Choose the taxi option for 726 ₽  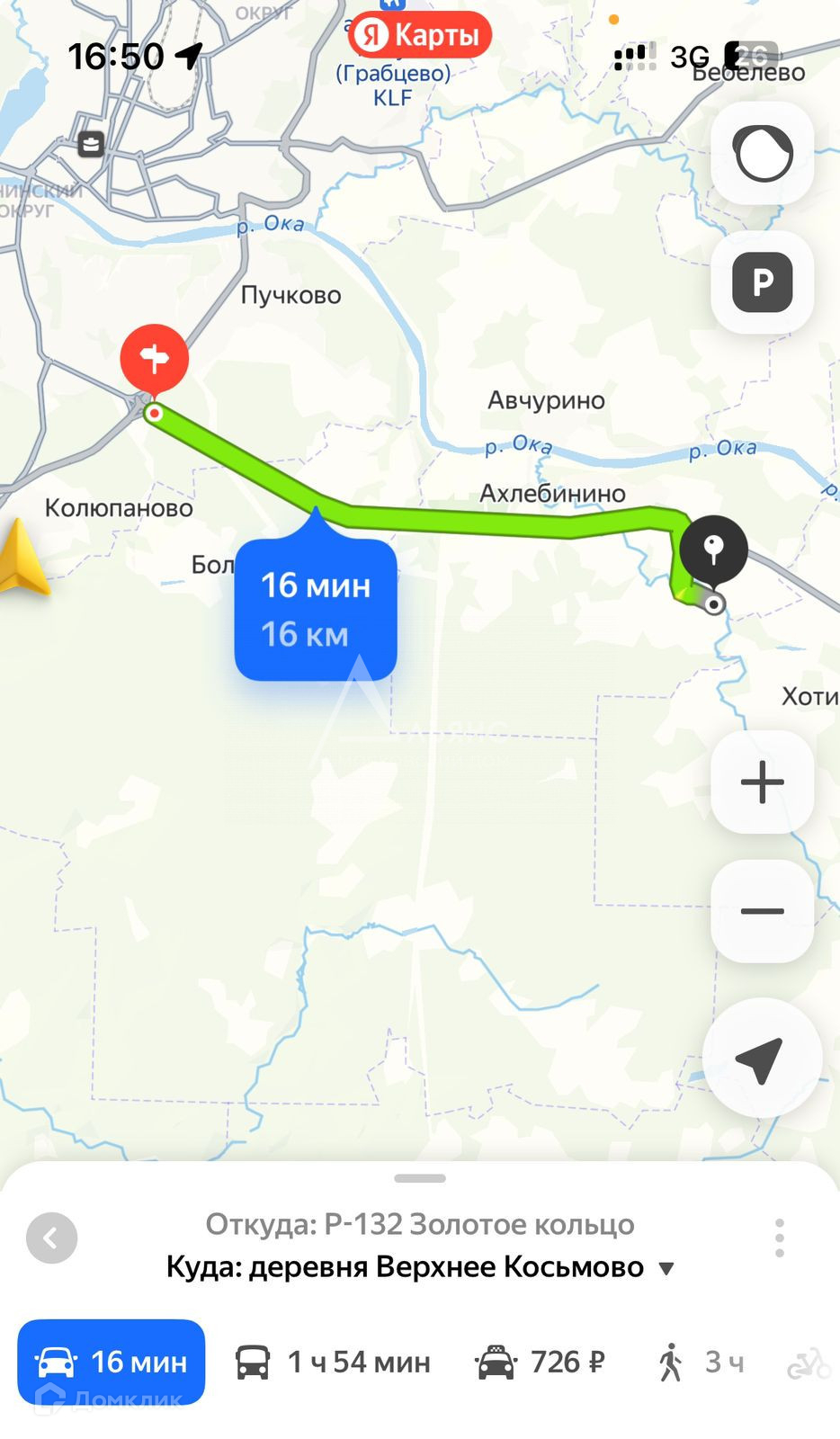click(x=540, y=1362)
